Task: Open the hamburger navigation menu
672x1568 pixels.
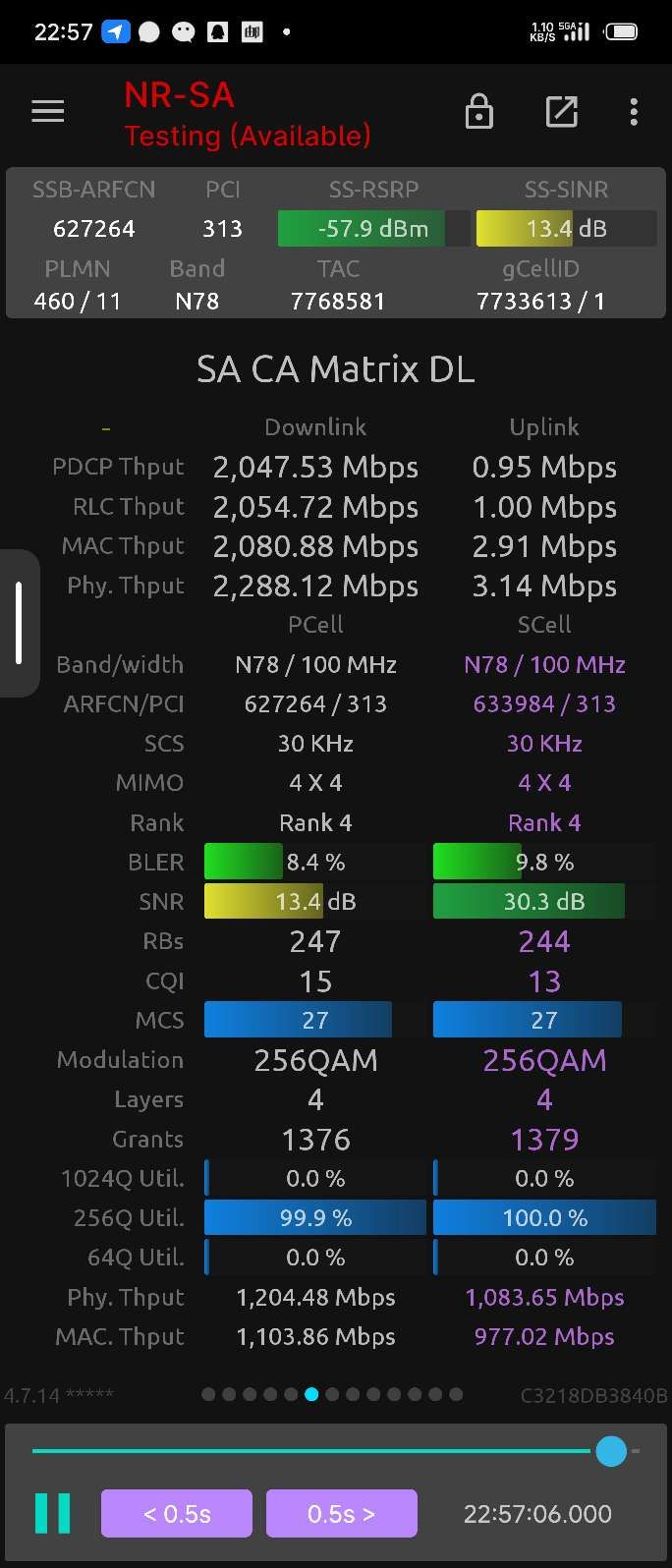Action: pyautogui.click(x=47, y=112)
